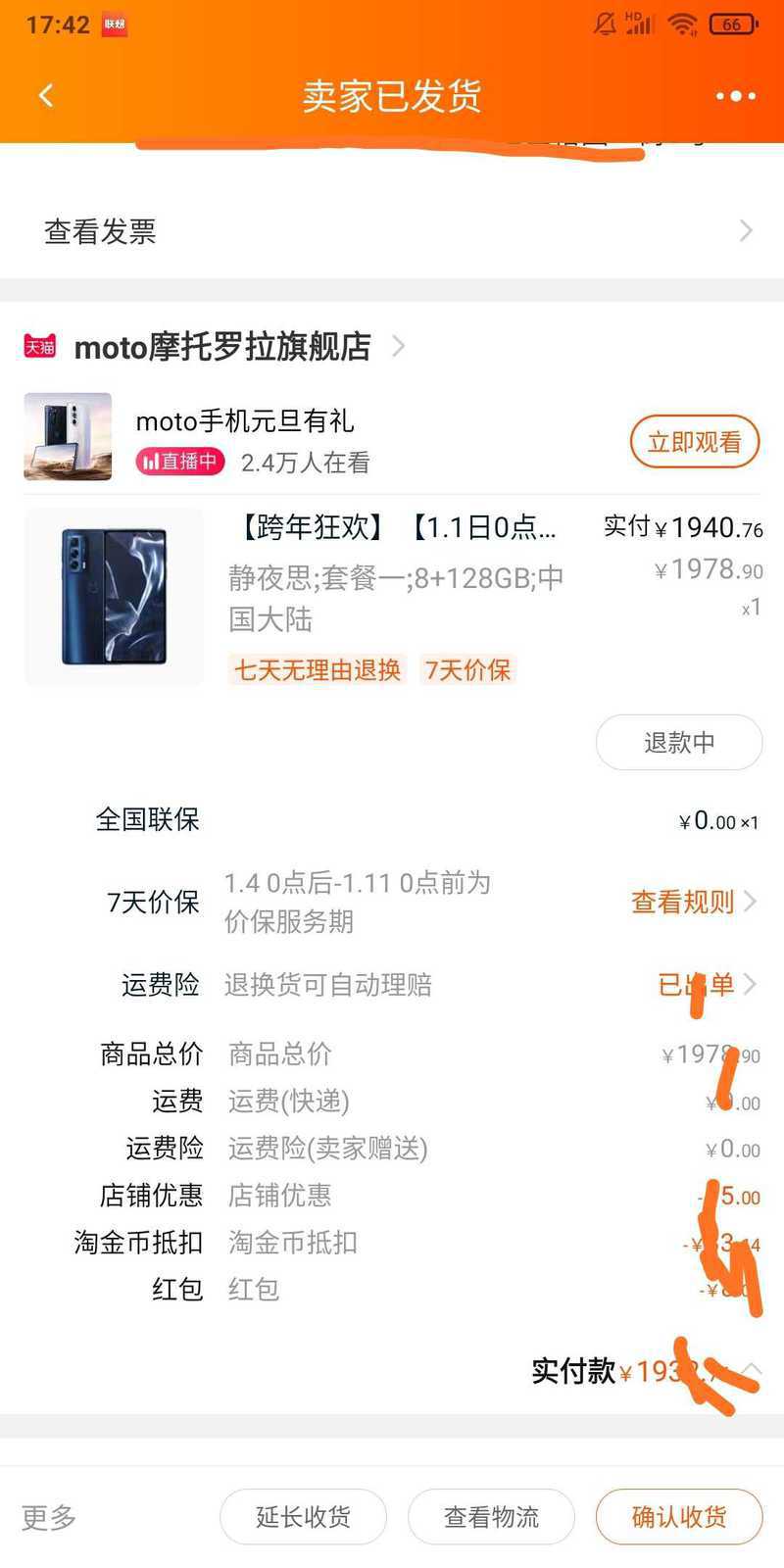Image resolution: width=784 pixels, height=1568 pixels.
Task: Tap 更多 for more order options
Action: coord(49,1517)
